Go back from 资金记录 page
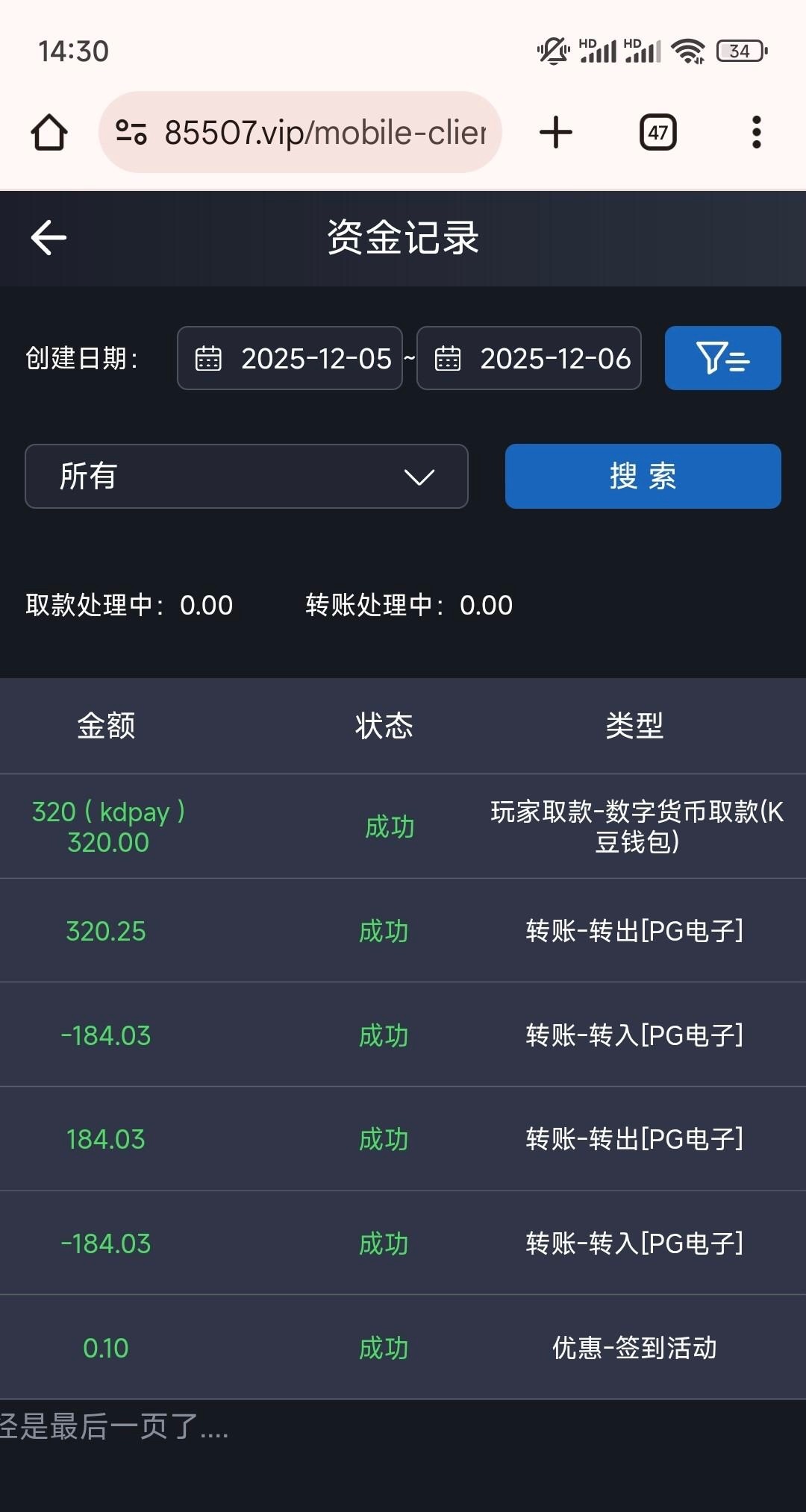The width and height of the screenshot is (806, 1512). [49, 238]
